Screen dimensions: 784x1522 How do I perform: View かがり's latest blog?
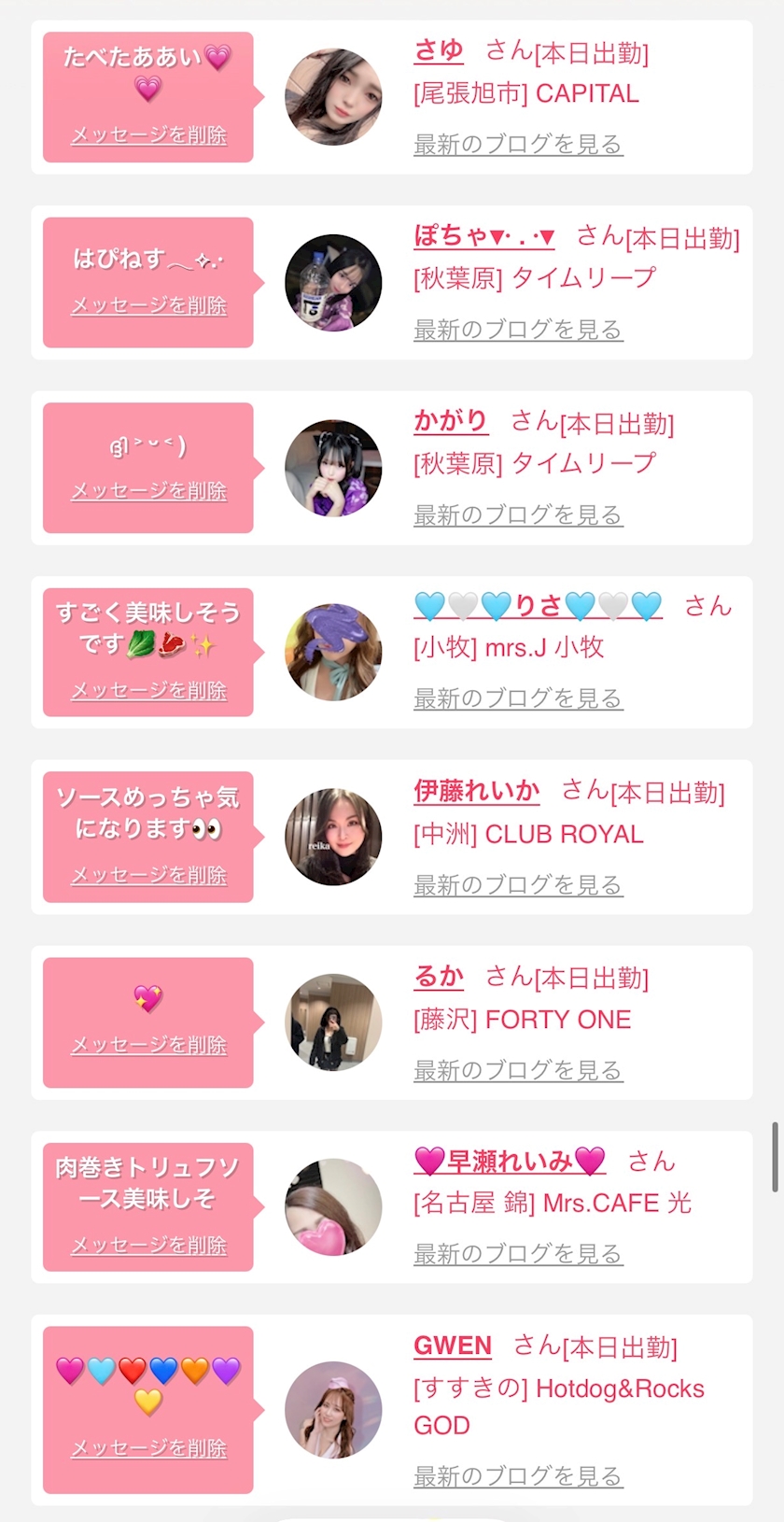click(518, 515)
